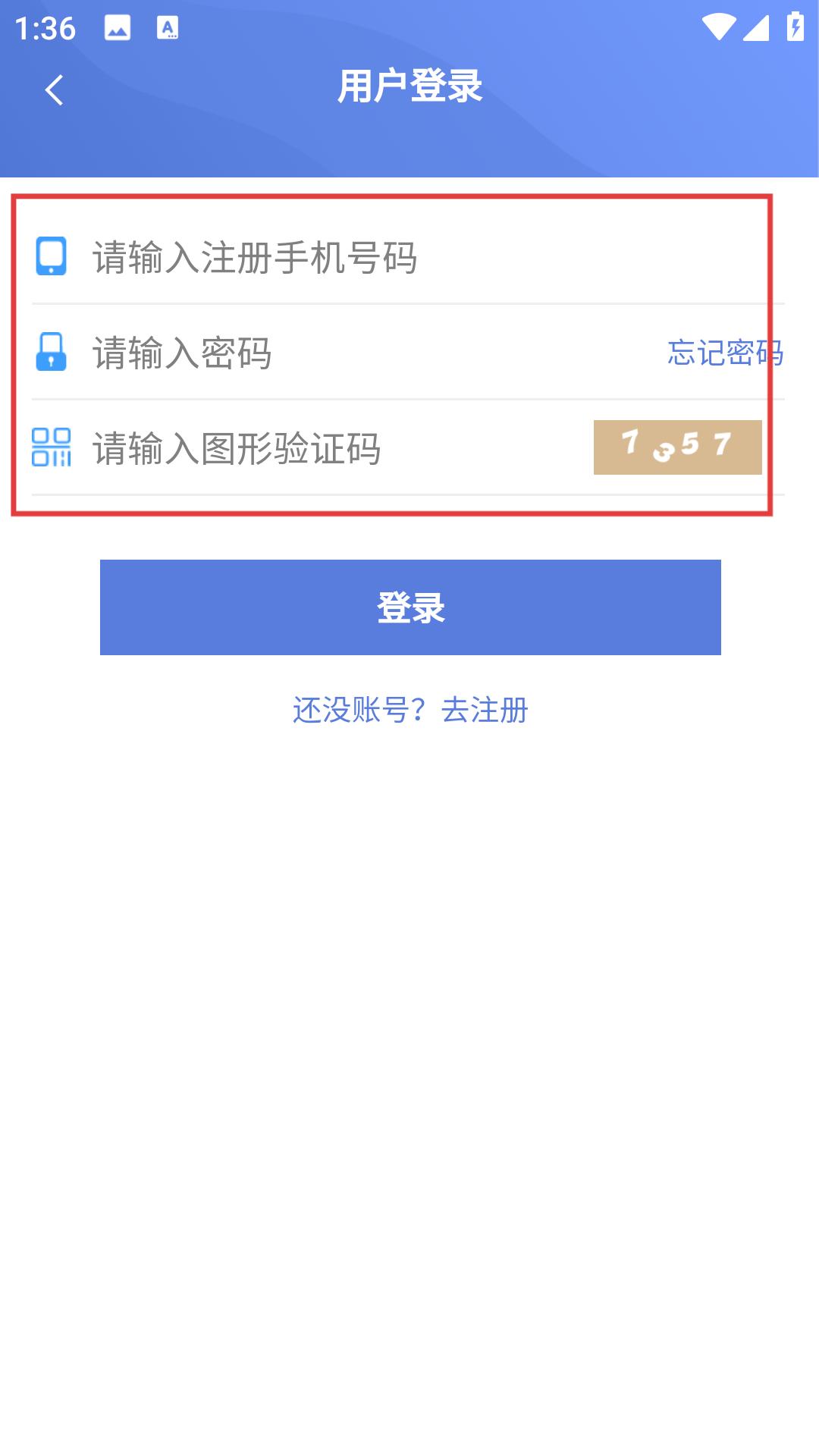Open 还没账号？去注册 link
The width and height of the screenshot is (819, 1456).
pyautogui.click(x=410, y=711)
